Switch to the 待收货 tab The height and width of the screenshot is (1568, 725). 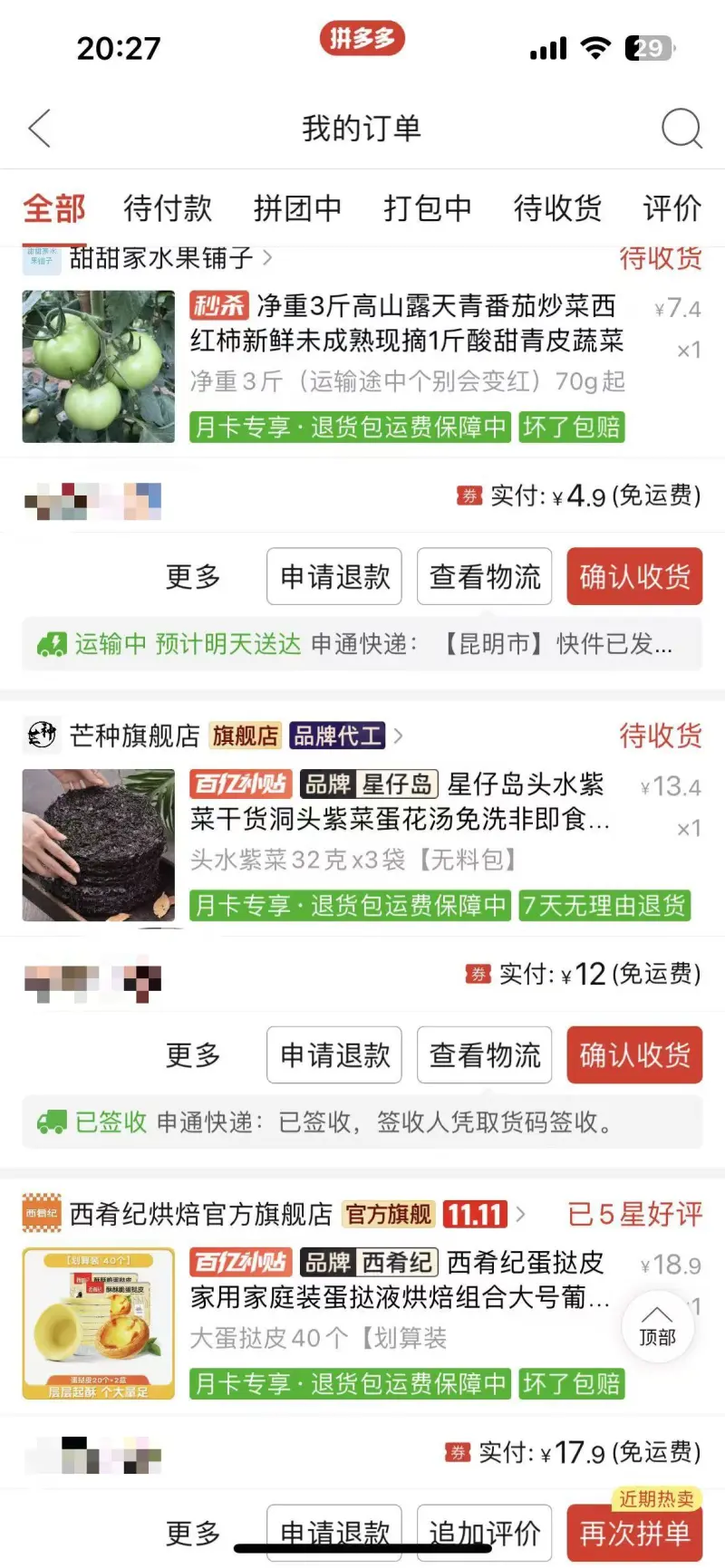(557, 208)
